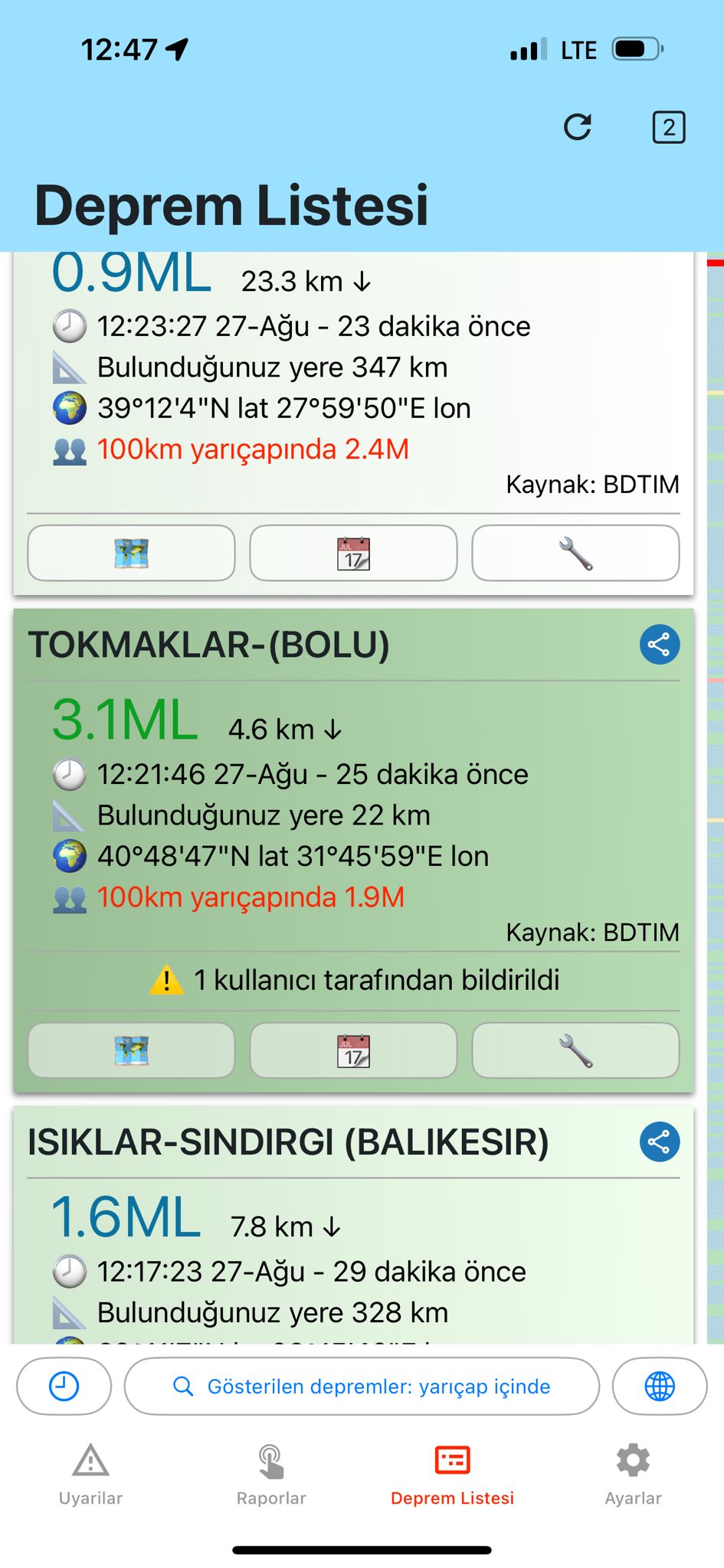Open the globe button in bottom bar
Screen dimensions: 724x1568
[x=659, y=1386]
